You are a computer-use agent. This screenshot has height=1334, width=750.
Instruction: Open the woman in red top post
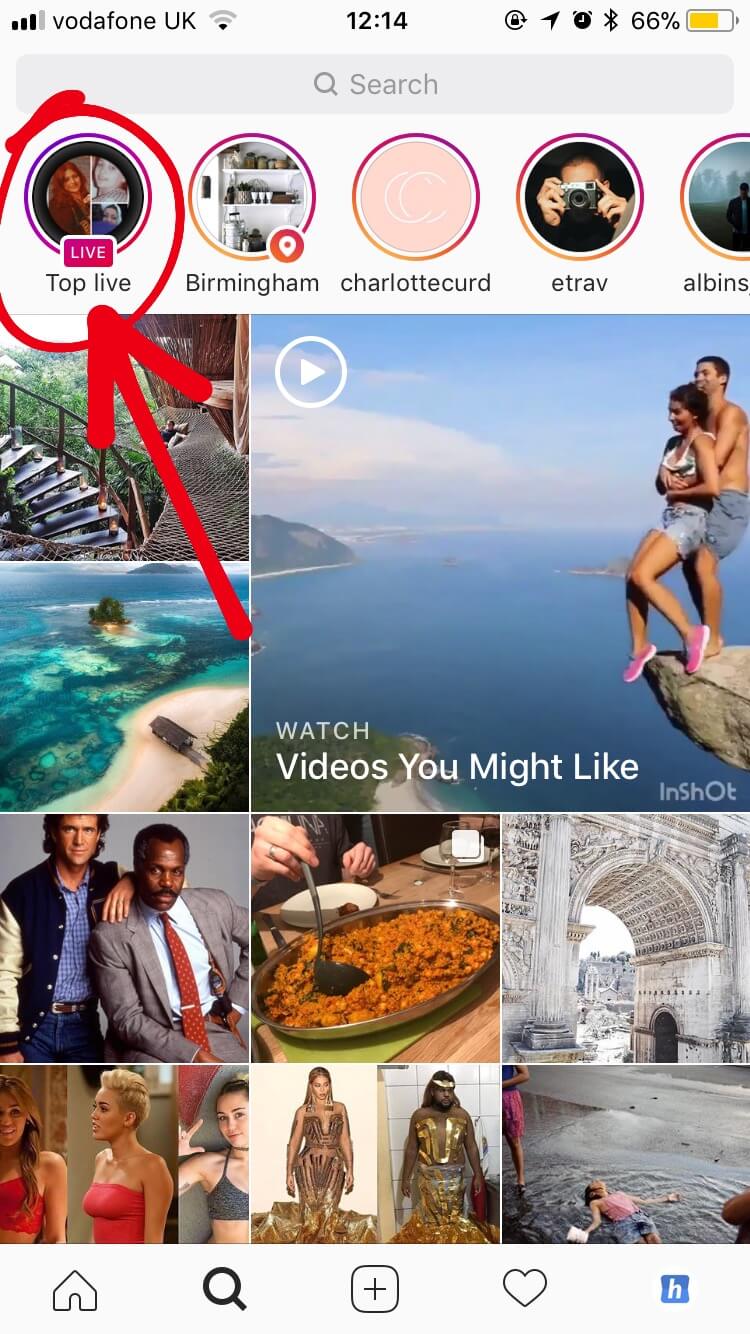(124, 1154)
